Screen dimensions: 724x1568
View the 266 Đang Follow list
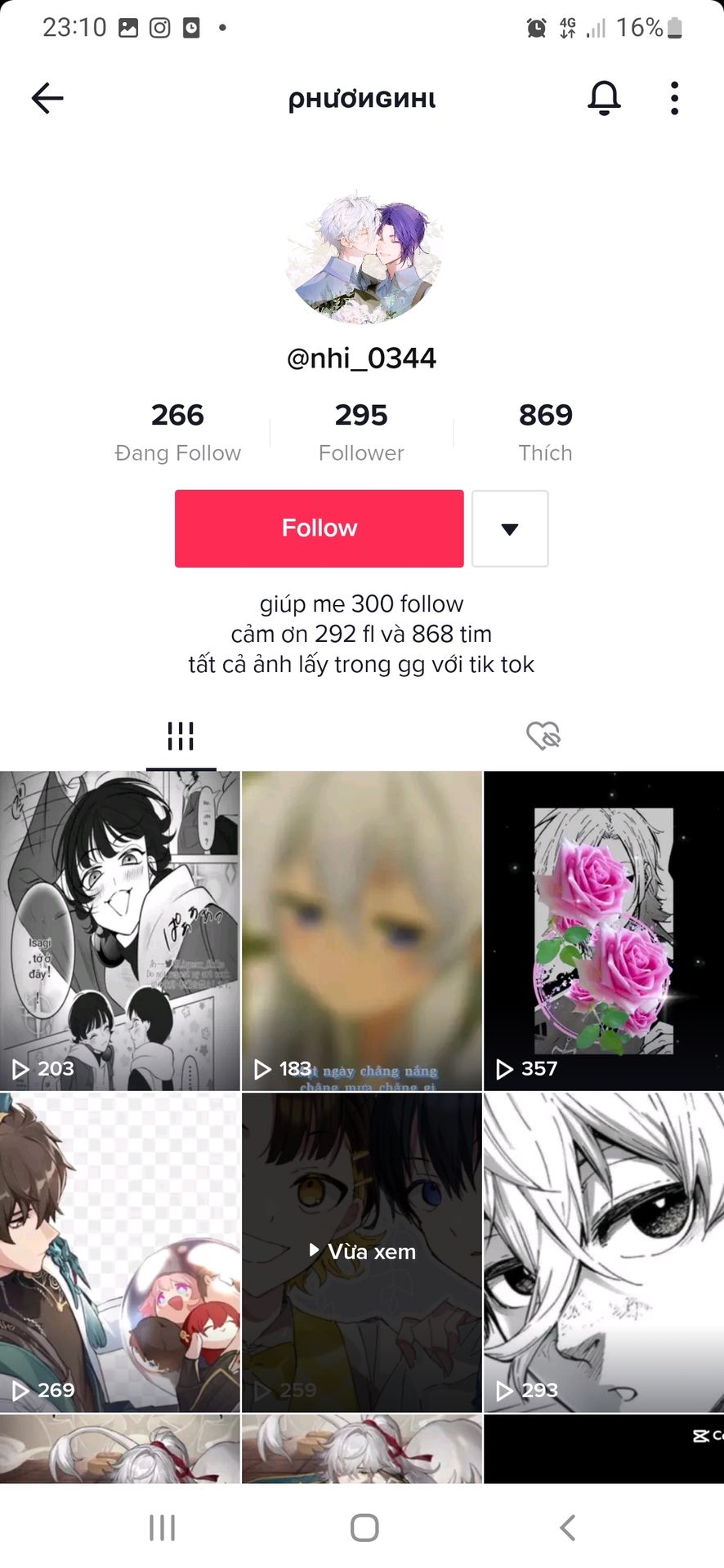tap(177, 431)
